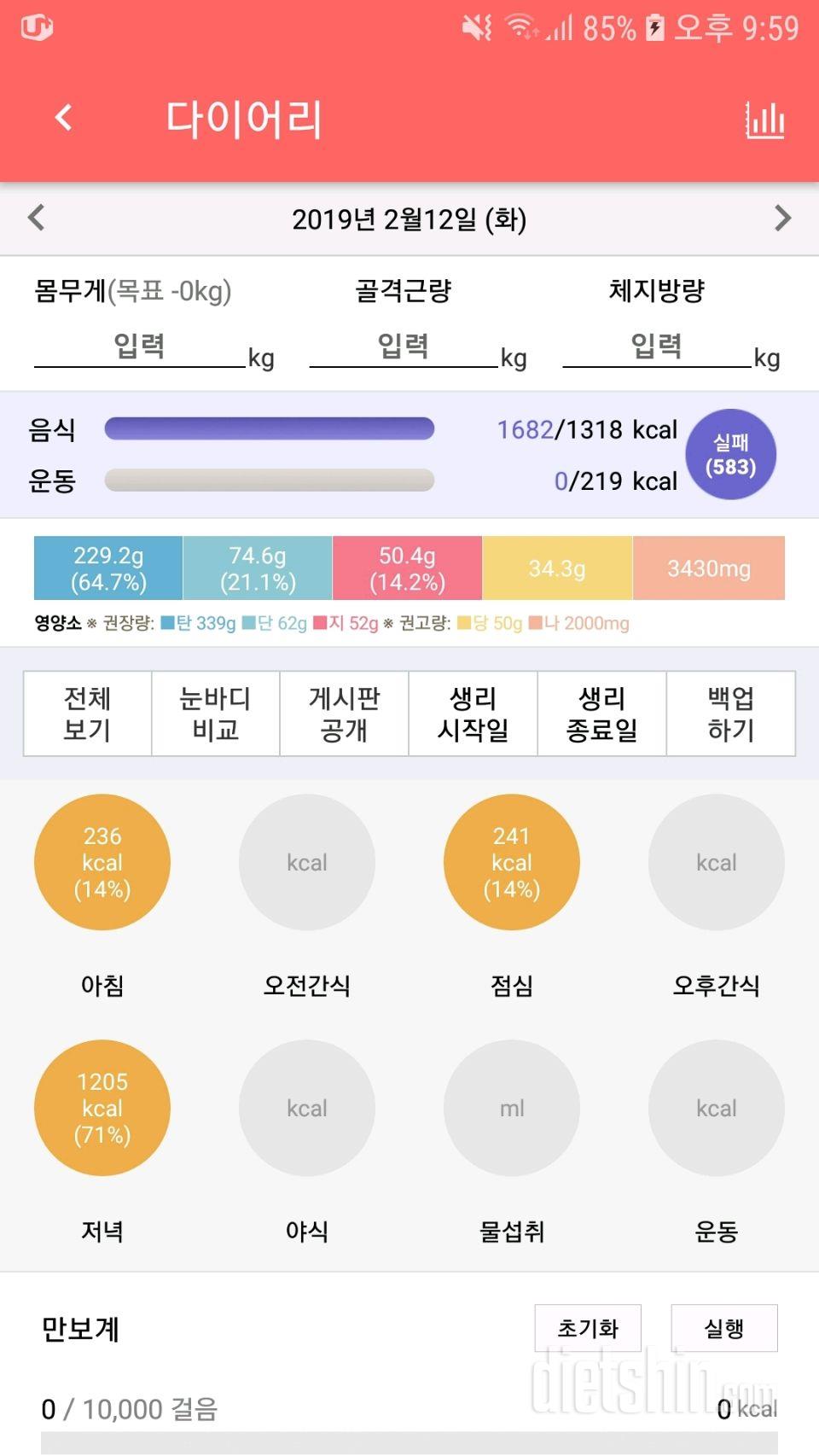The width and height of the screenshot is (819, 1456).
Task: Open the 점심 meal entry
Action: coord(512,862)
